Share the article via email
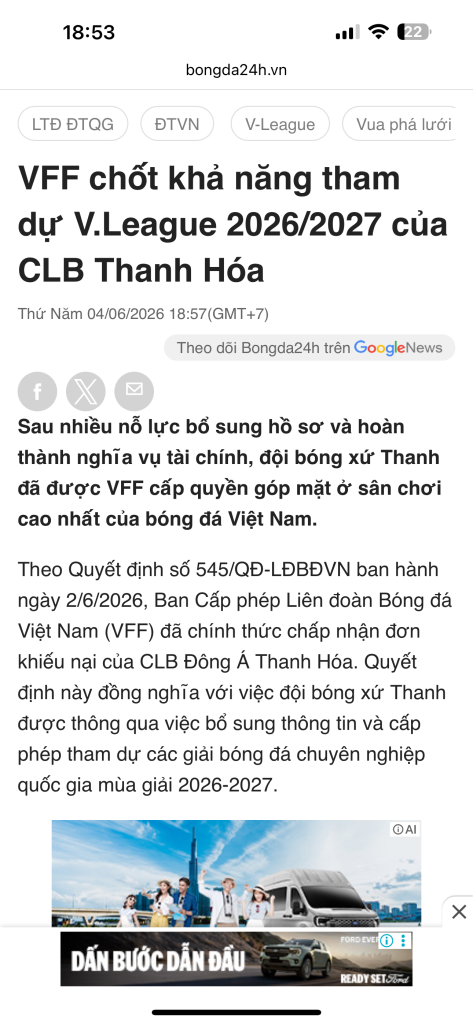473x1024 pixels. [x=134, y=391]
